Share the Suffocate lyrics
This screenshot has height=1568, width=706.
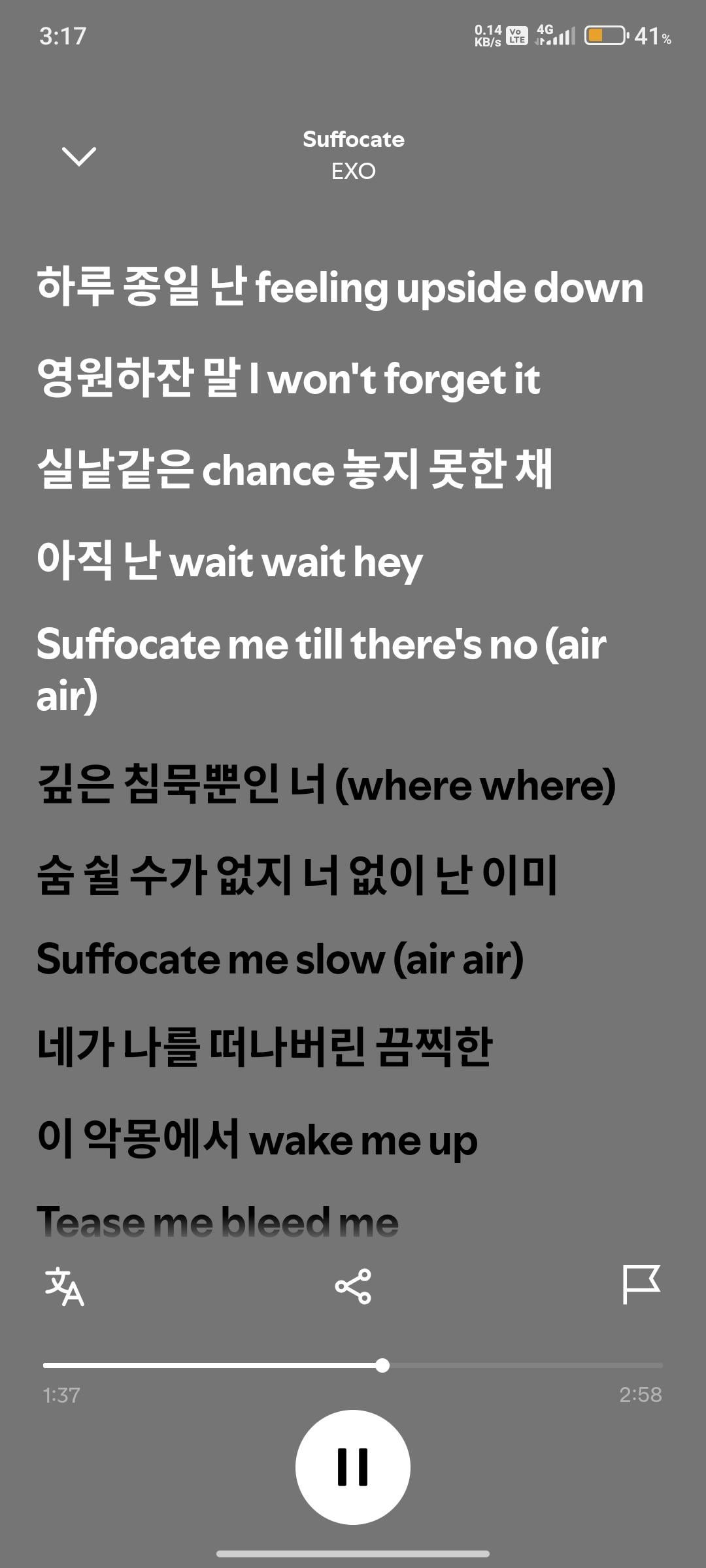click(x=353, y=1286)
